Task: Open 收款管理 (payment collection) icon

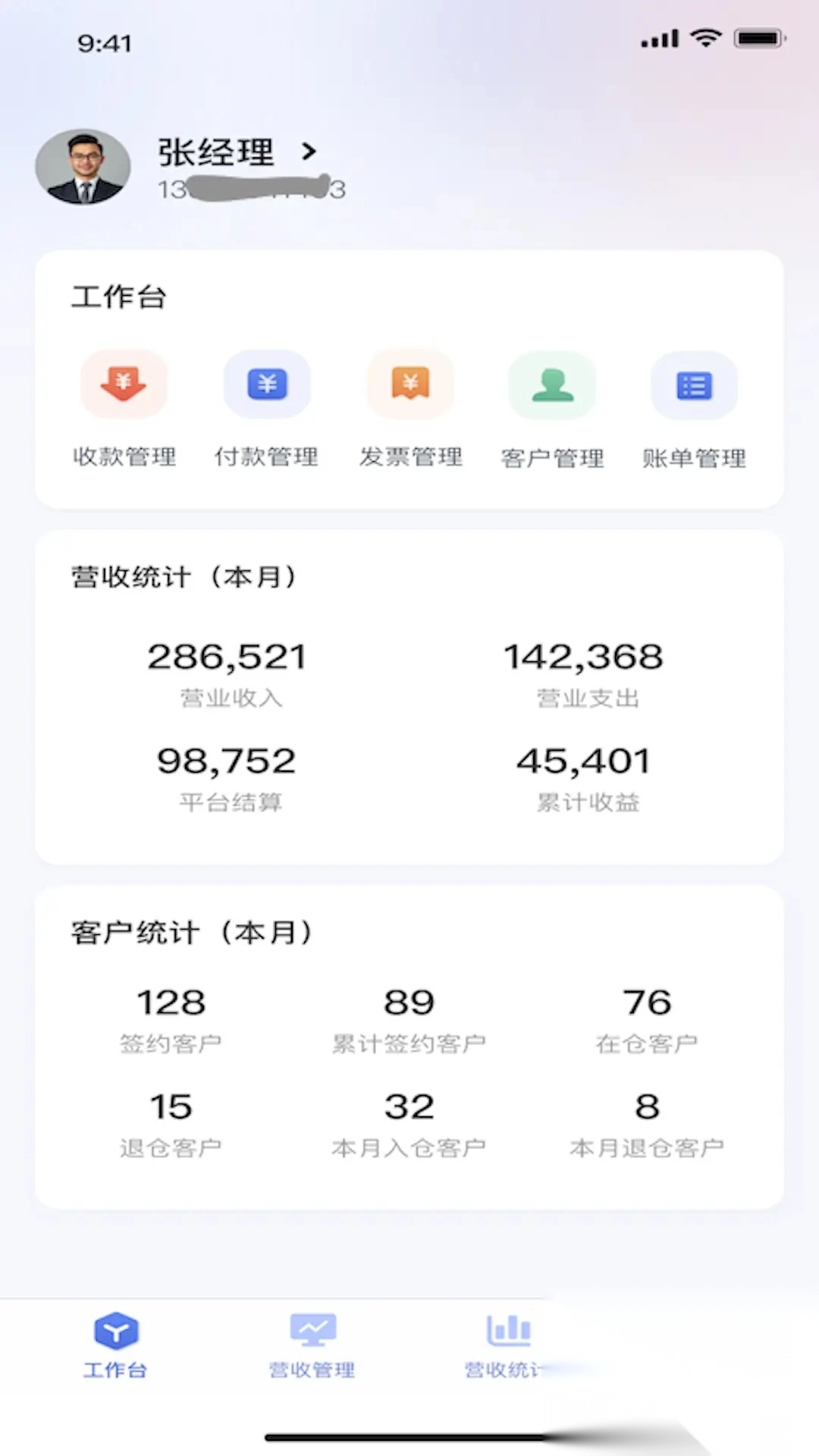Action: [124, 384]
